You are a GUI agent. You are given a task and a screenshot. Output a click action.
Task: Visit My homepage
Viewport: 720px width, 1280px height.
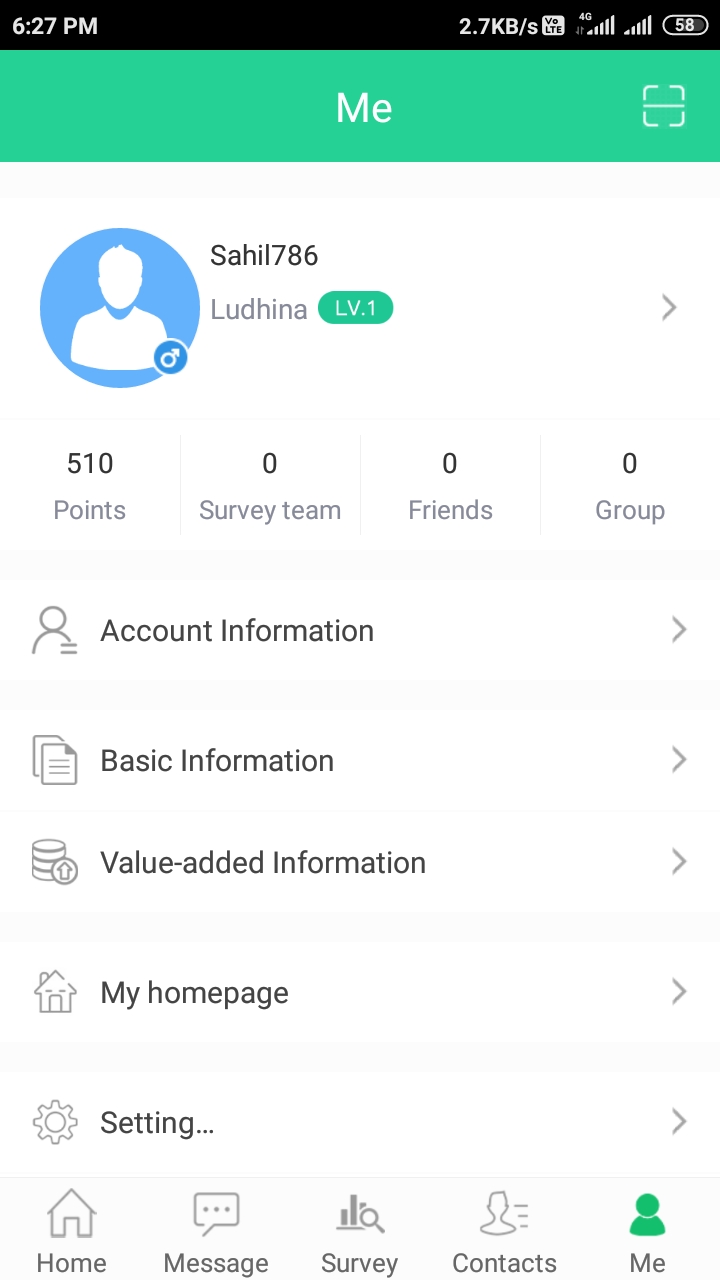click(360, 992)
